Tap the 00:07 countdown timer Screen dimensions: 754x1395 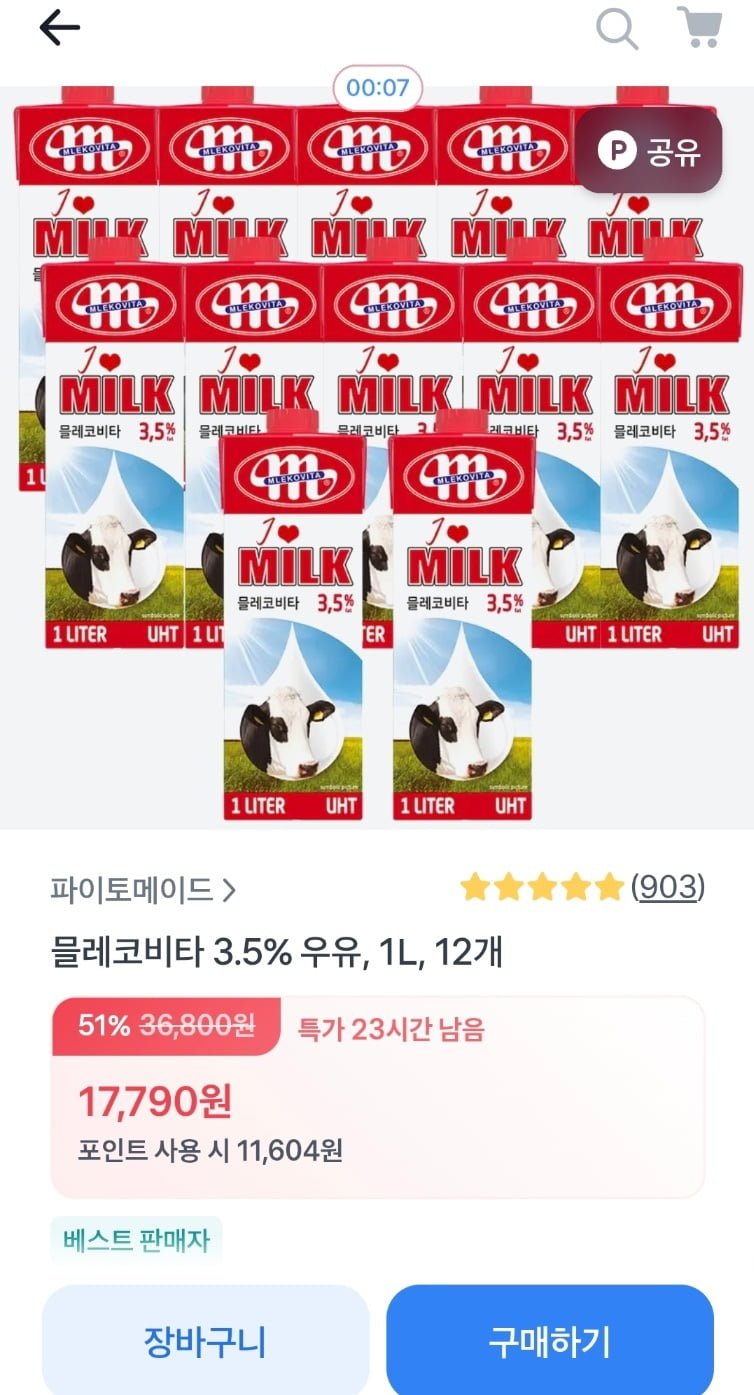[x=377, y=89]
